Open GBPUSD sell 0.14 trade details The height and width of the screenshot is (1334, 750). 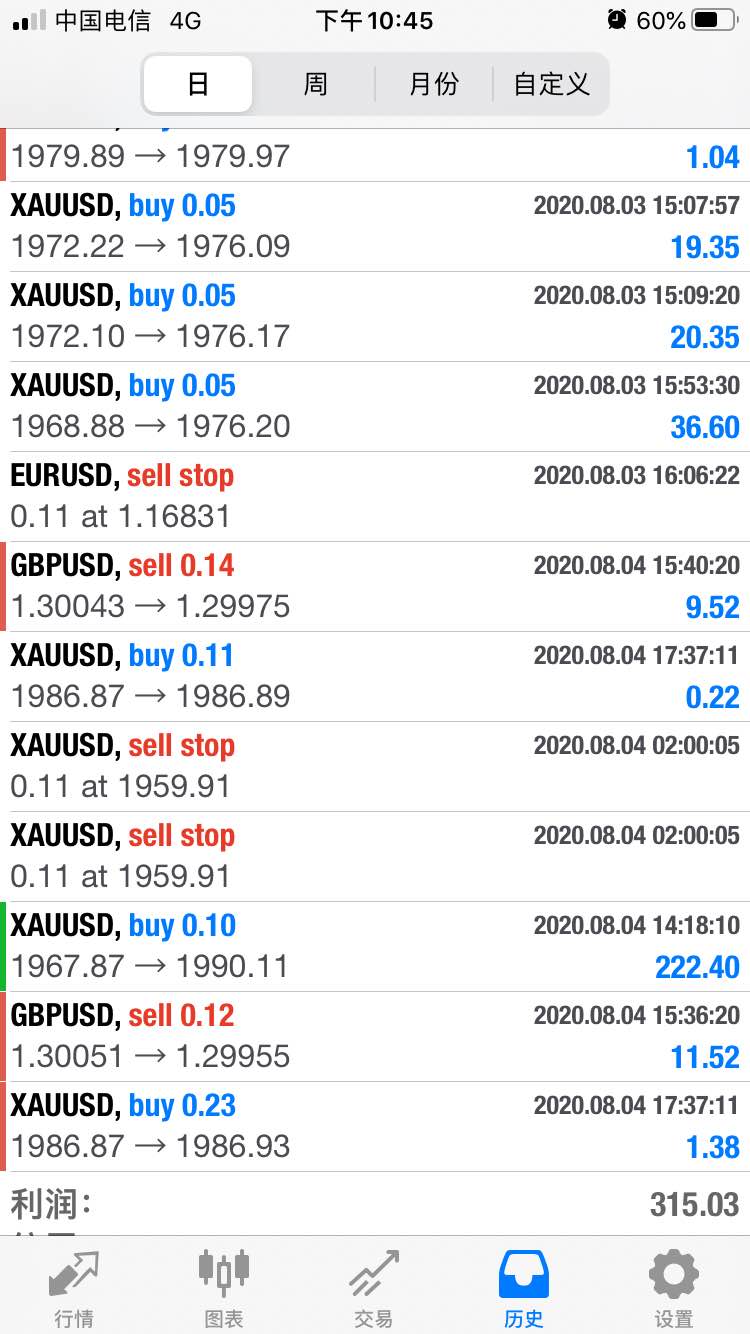point(375,586)
